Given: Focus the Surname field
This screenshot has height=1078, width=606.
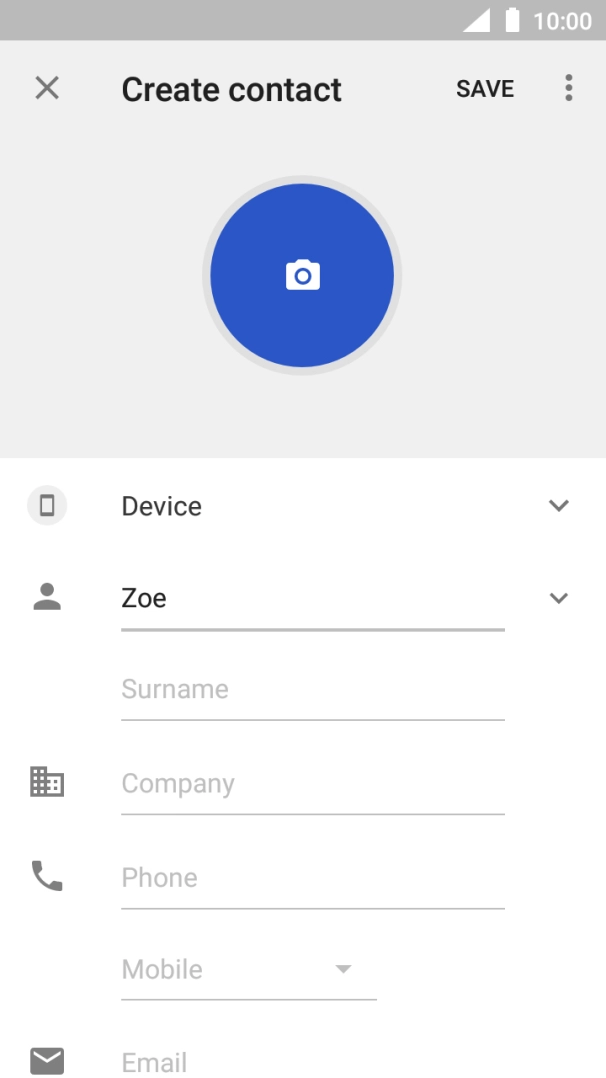Looking at the screenshot, I should tap(312, 689).
